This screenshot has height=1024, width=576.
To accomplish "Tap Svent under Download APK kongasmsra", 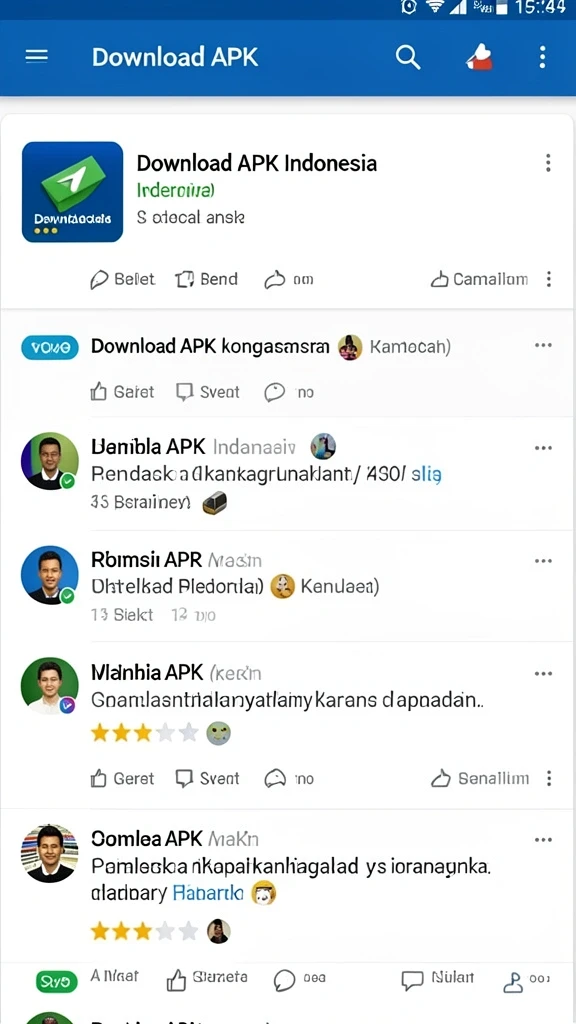I will tap(208, 392).
